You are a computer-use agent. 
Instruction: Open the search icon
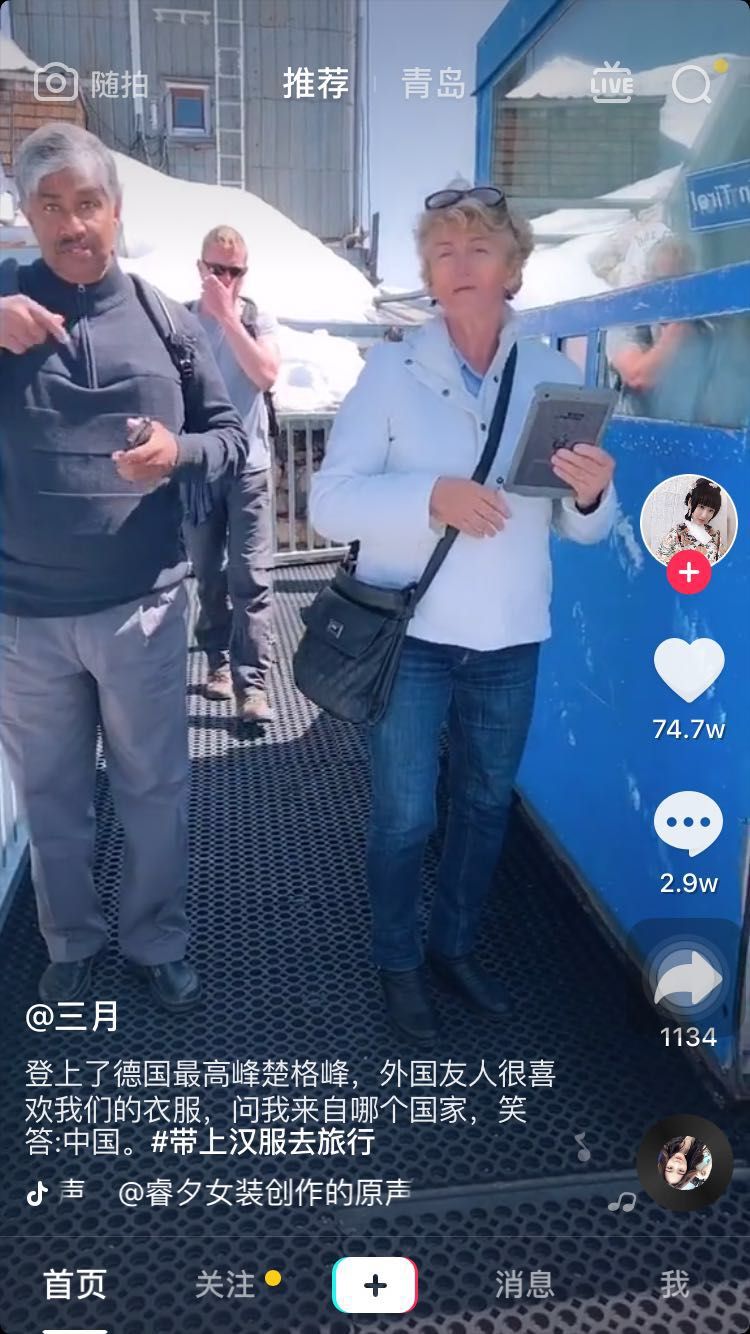click(692, 84)
